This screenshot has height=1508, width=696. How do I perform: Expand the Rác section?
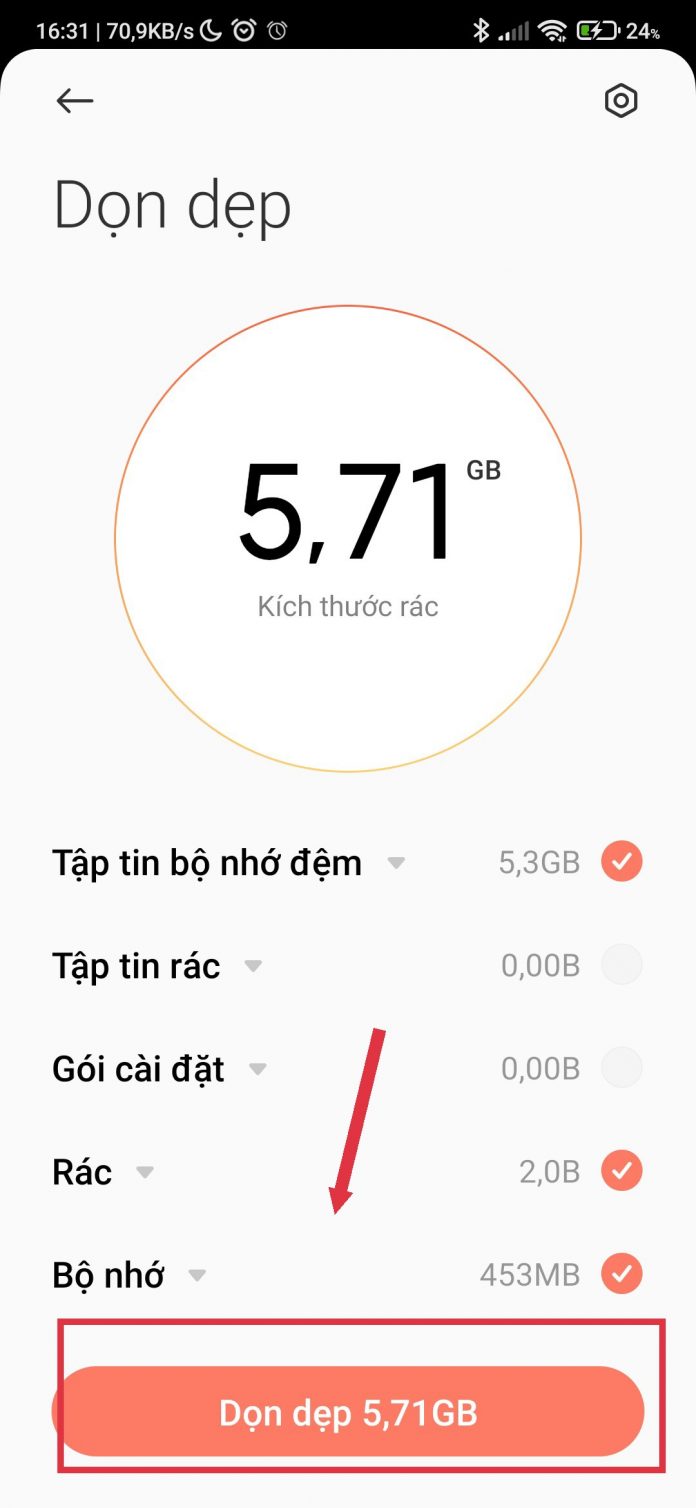pos(146,1172)
